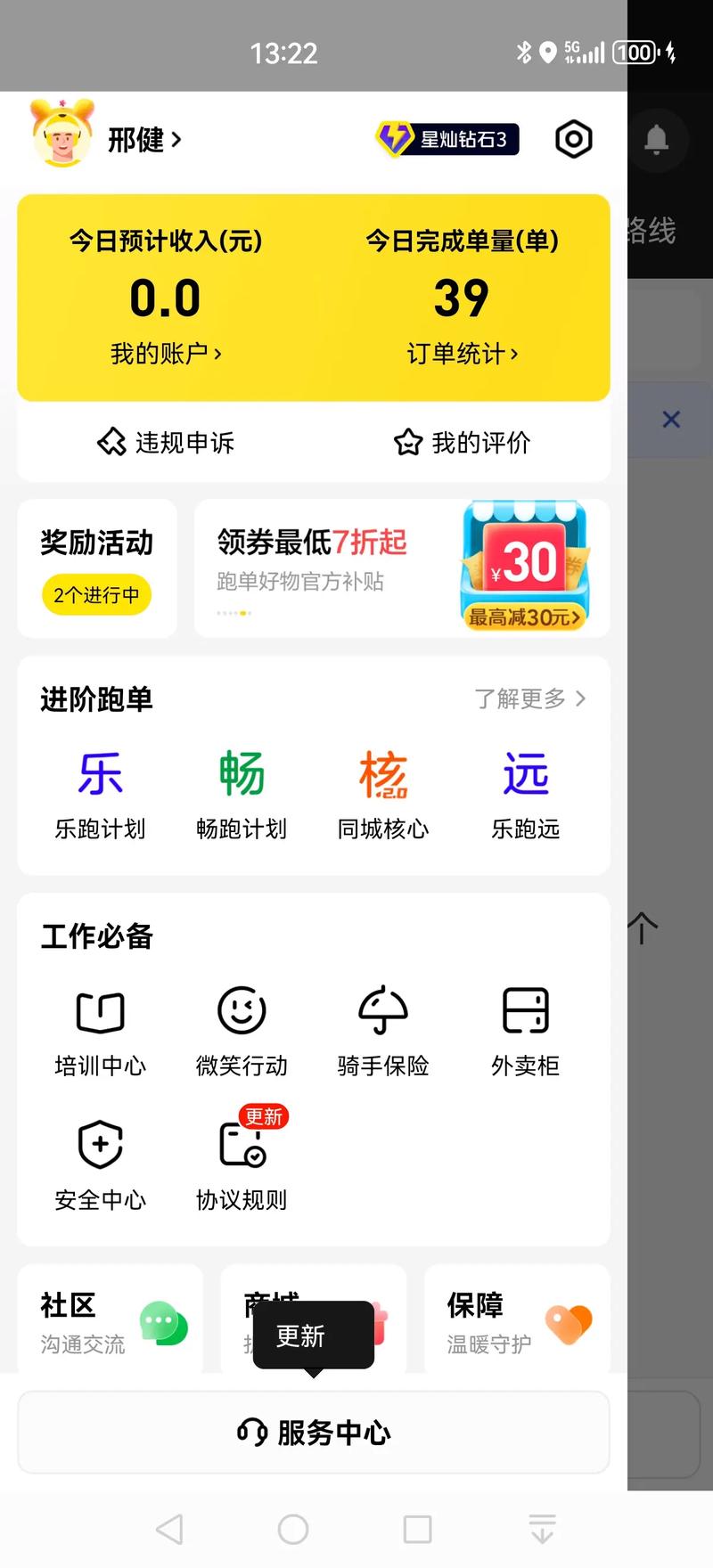The width and height of the screenshot is (713, 1568).
Task: Open the settings gear icon
Action: [573, 139]
